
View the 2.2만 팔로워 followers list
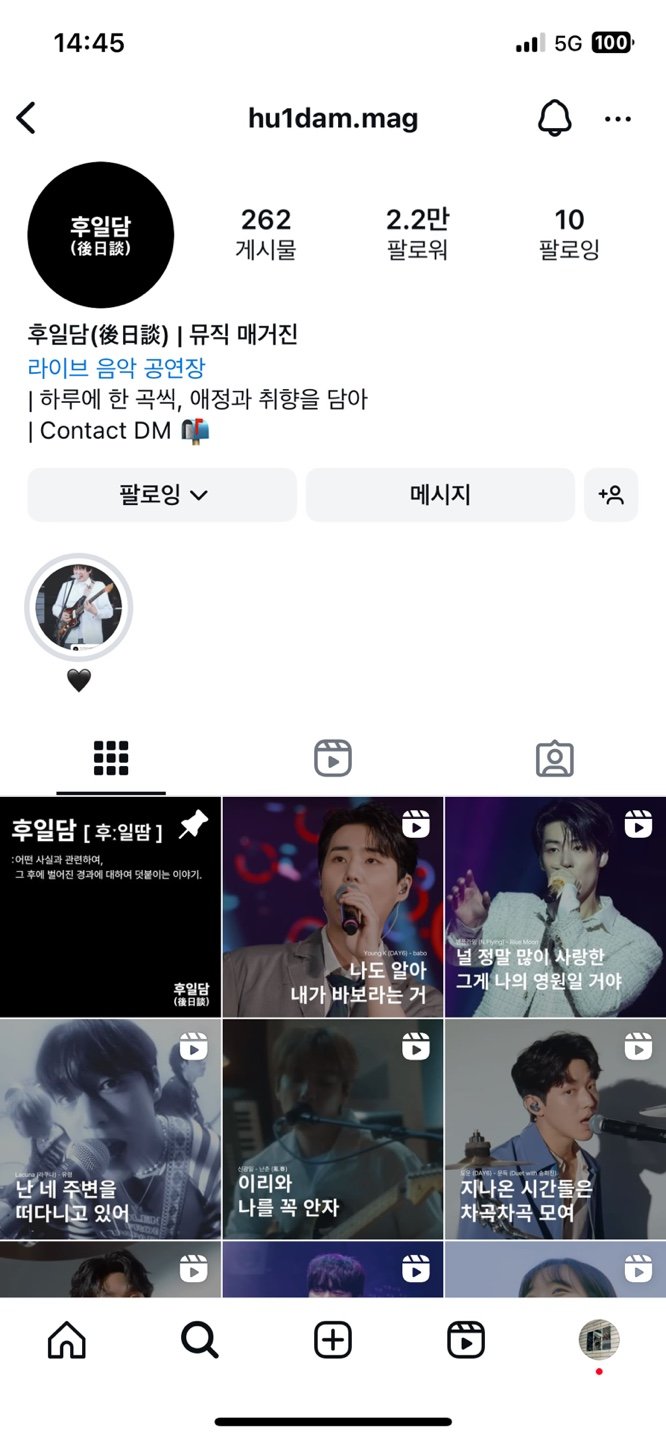coord(417,234)
